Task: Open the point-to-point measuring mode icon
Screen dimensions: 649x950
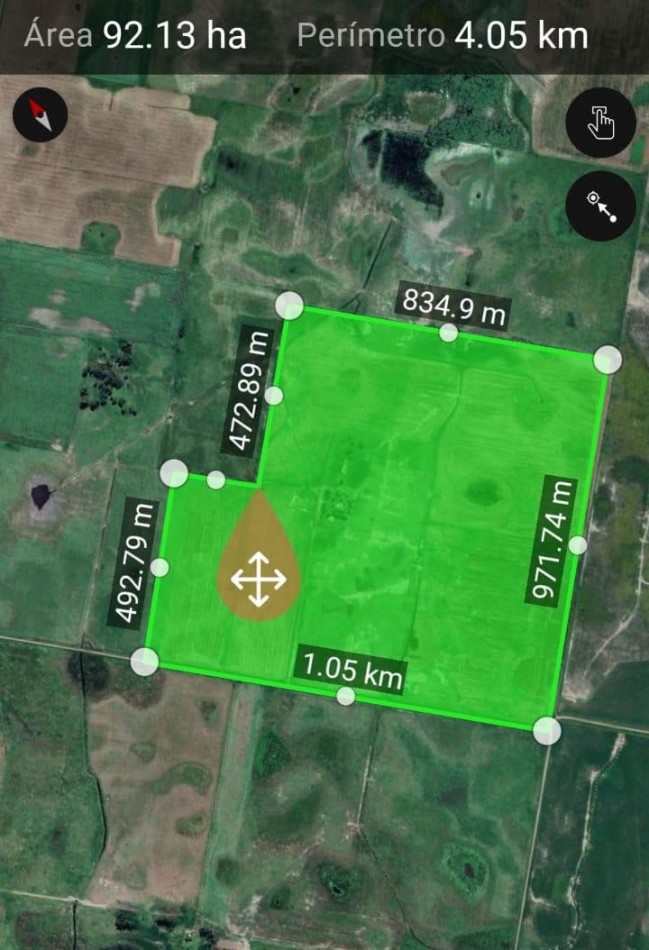Action: point(600,206)
